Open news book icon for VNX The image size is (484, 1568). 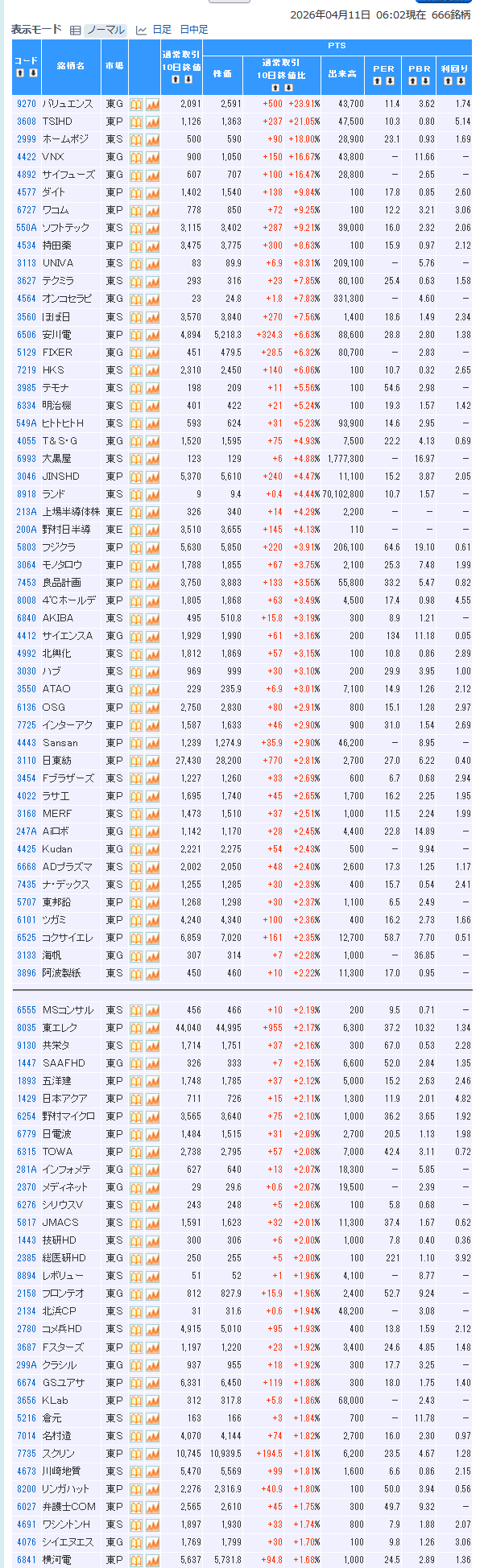(x=136, y=157)
